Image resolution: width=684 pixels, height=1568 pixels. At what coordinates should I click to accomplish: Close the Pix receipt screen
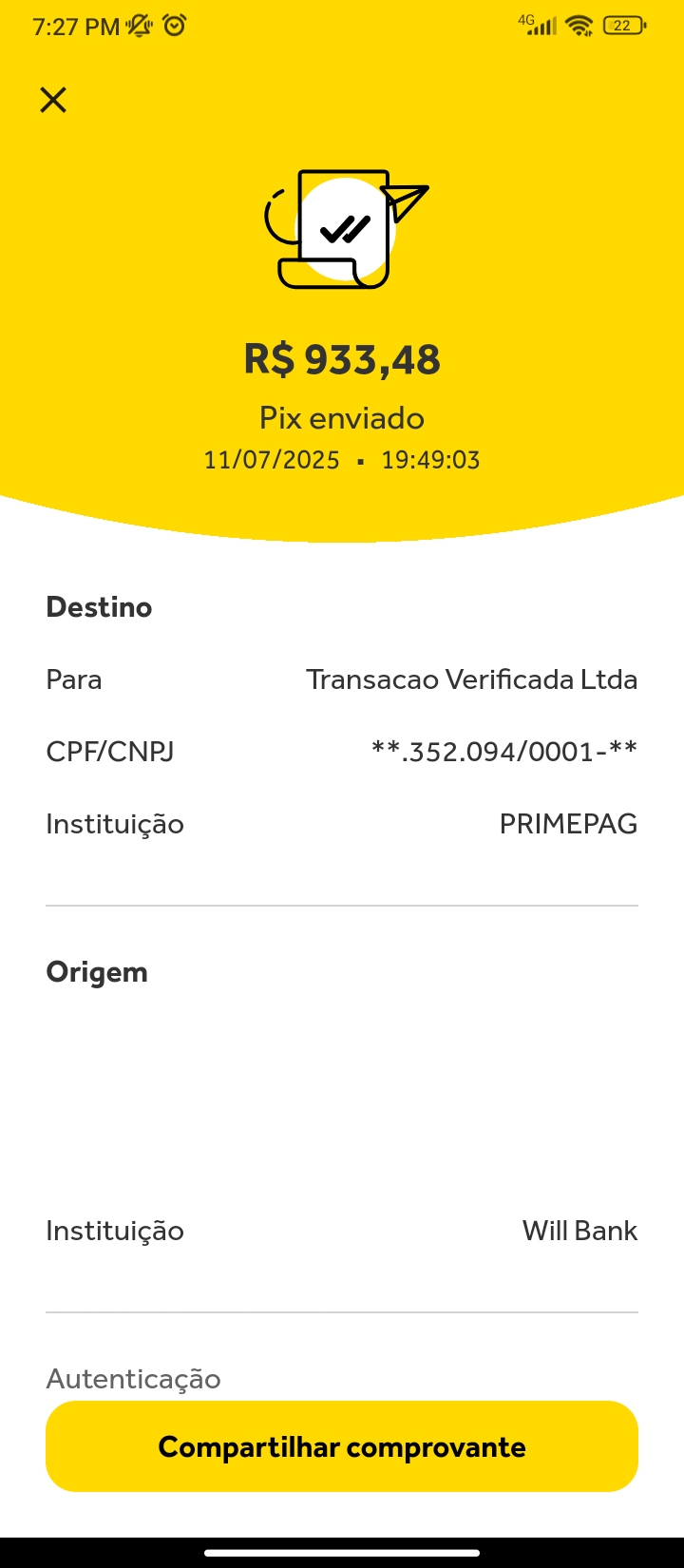[53, 100]
